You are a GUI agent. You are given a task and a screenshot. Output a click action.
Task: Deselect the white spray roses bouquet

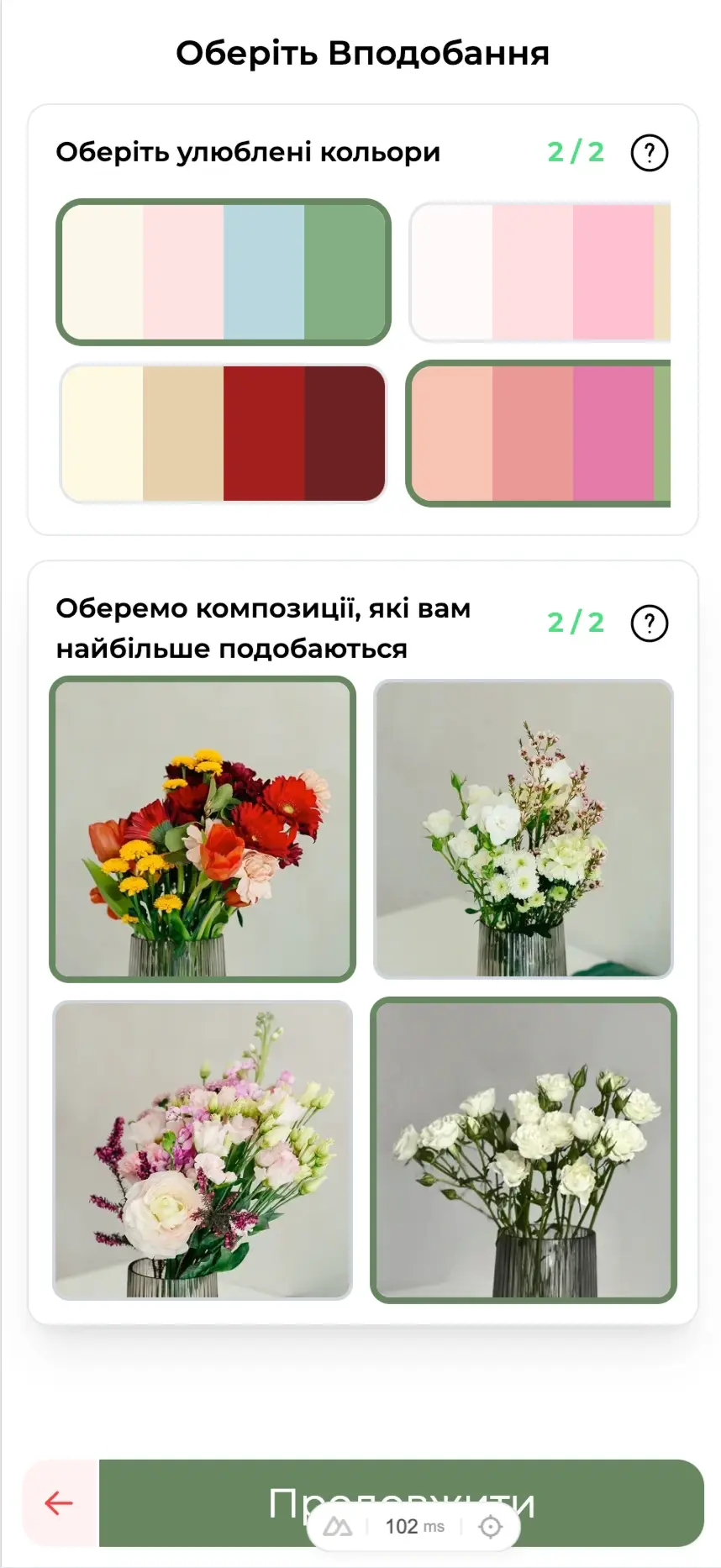pos(524,1150)
